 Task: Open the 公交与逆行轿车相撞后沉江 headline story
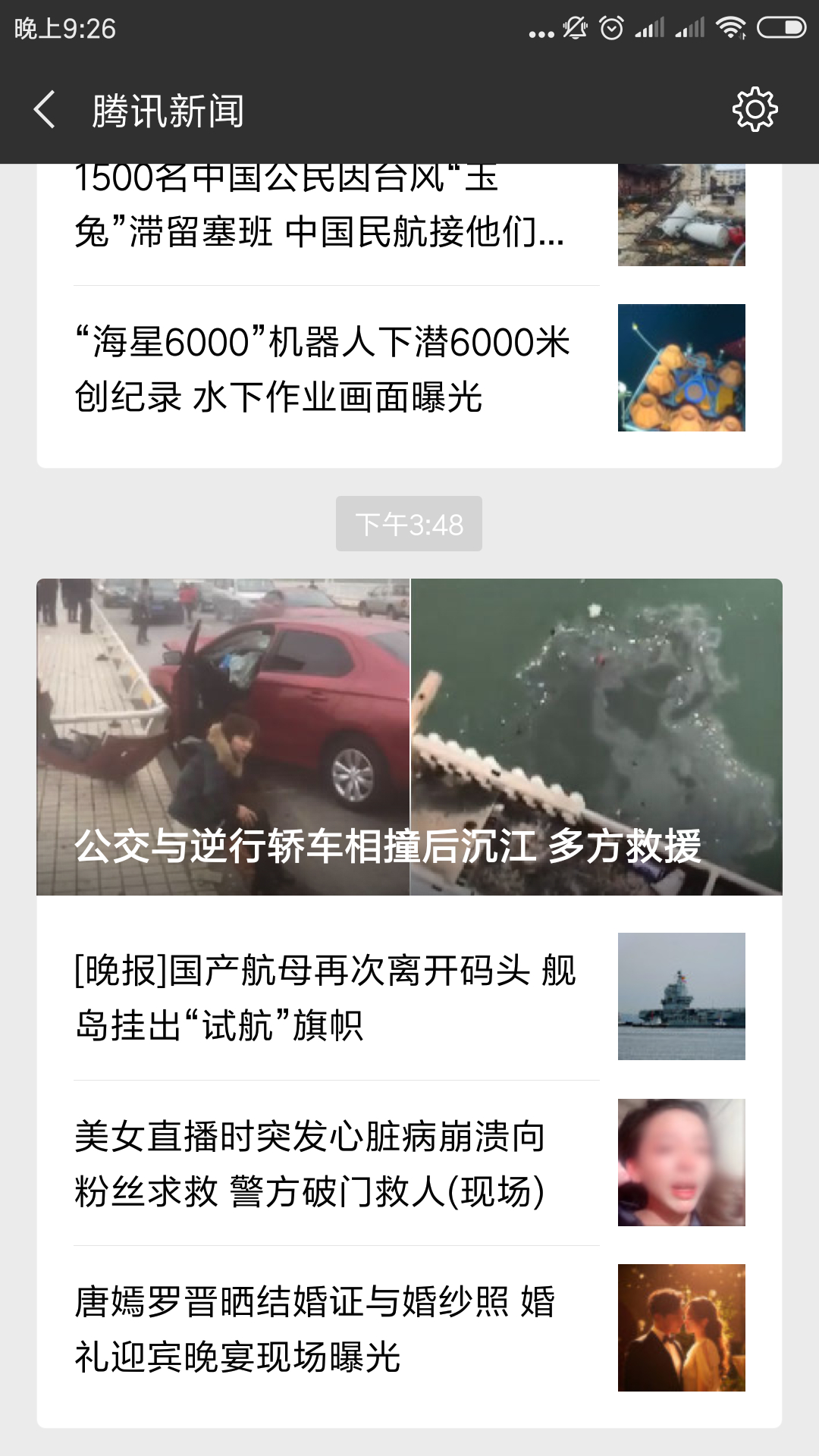point(409,737)
